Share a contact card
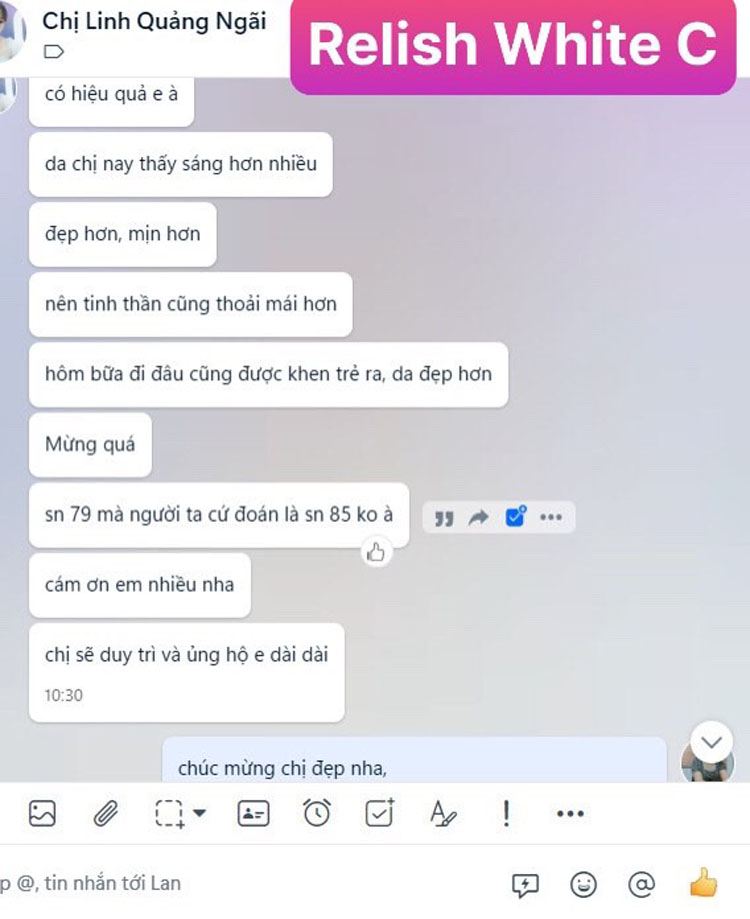The width and height of the screenshot is (750, 919). pos(253,814)
